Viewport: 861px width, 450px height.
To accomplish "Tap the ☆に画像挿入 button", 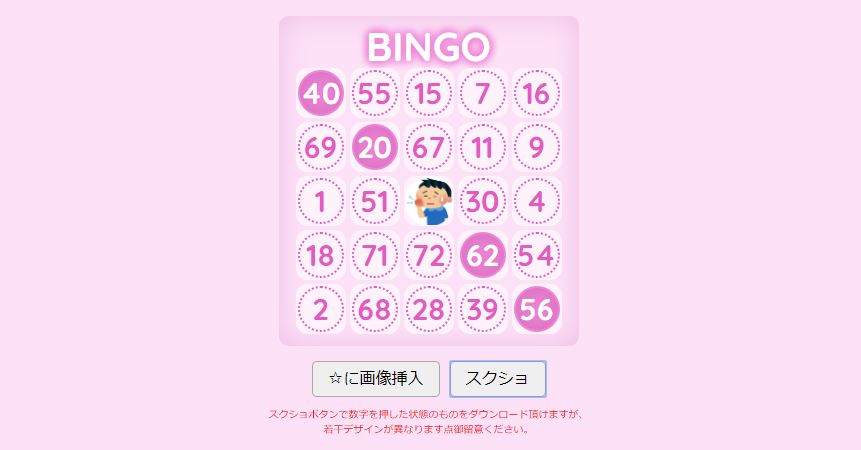I will 376,379.
